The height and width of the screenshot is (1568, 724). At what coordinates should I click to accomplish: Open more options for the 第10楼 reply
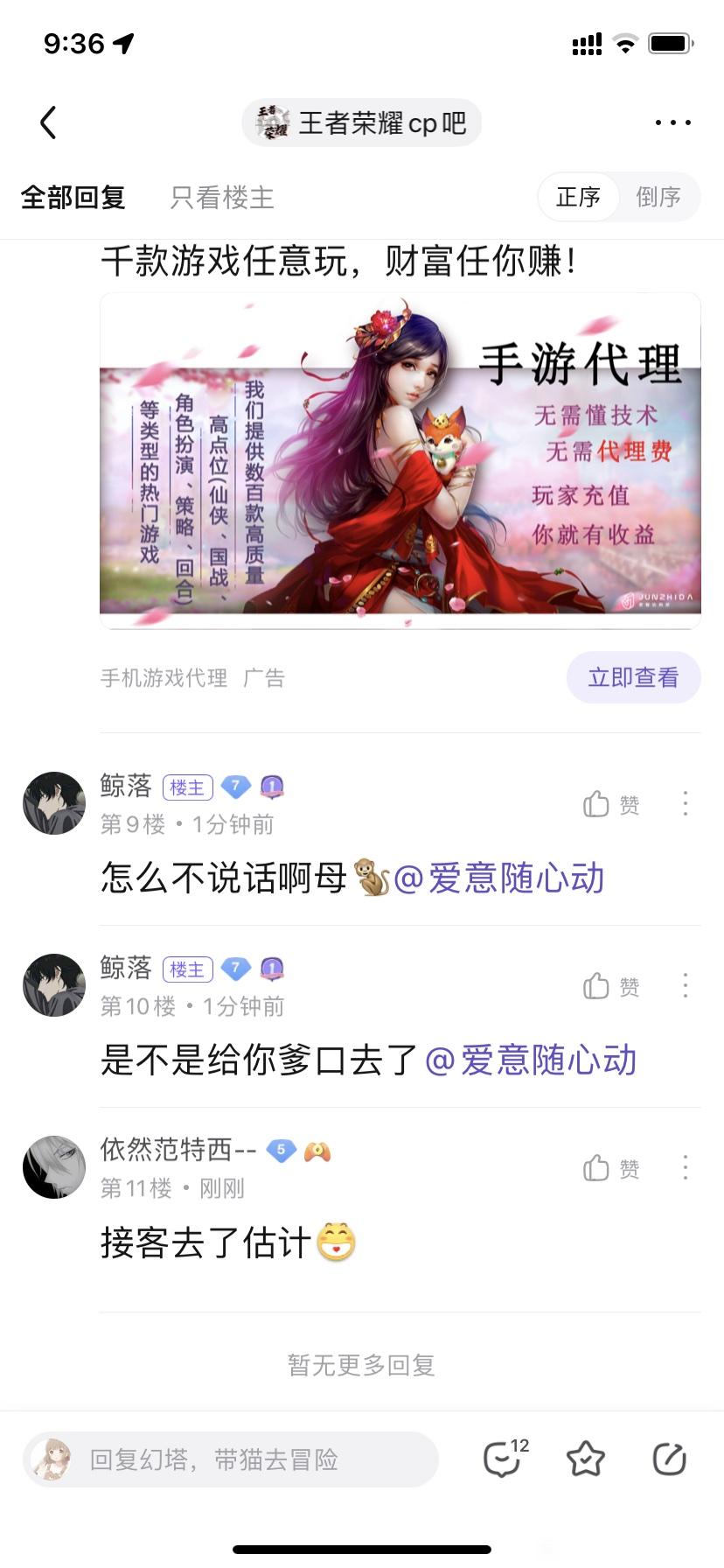coord(686,986)
